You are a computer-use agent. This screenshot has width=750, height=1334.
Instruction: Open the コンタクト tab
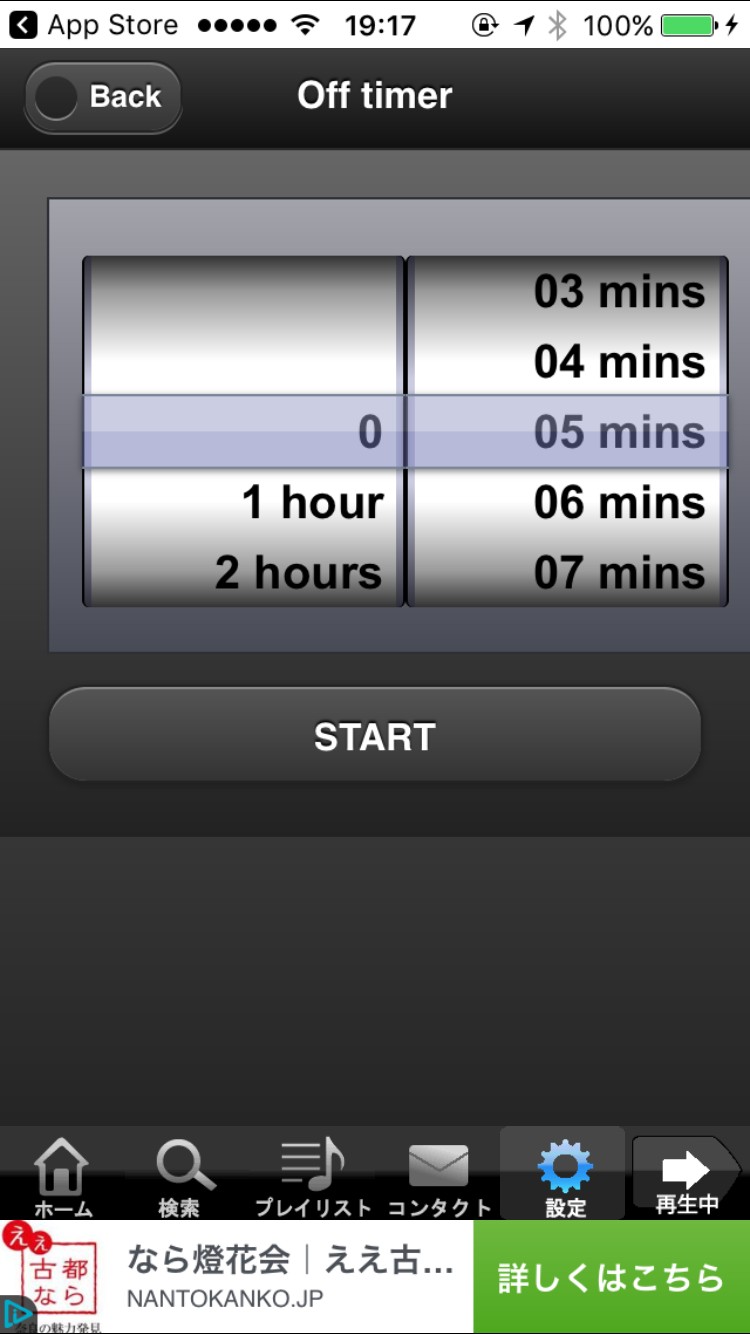[439, 1177]
